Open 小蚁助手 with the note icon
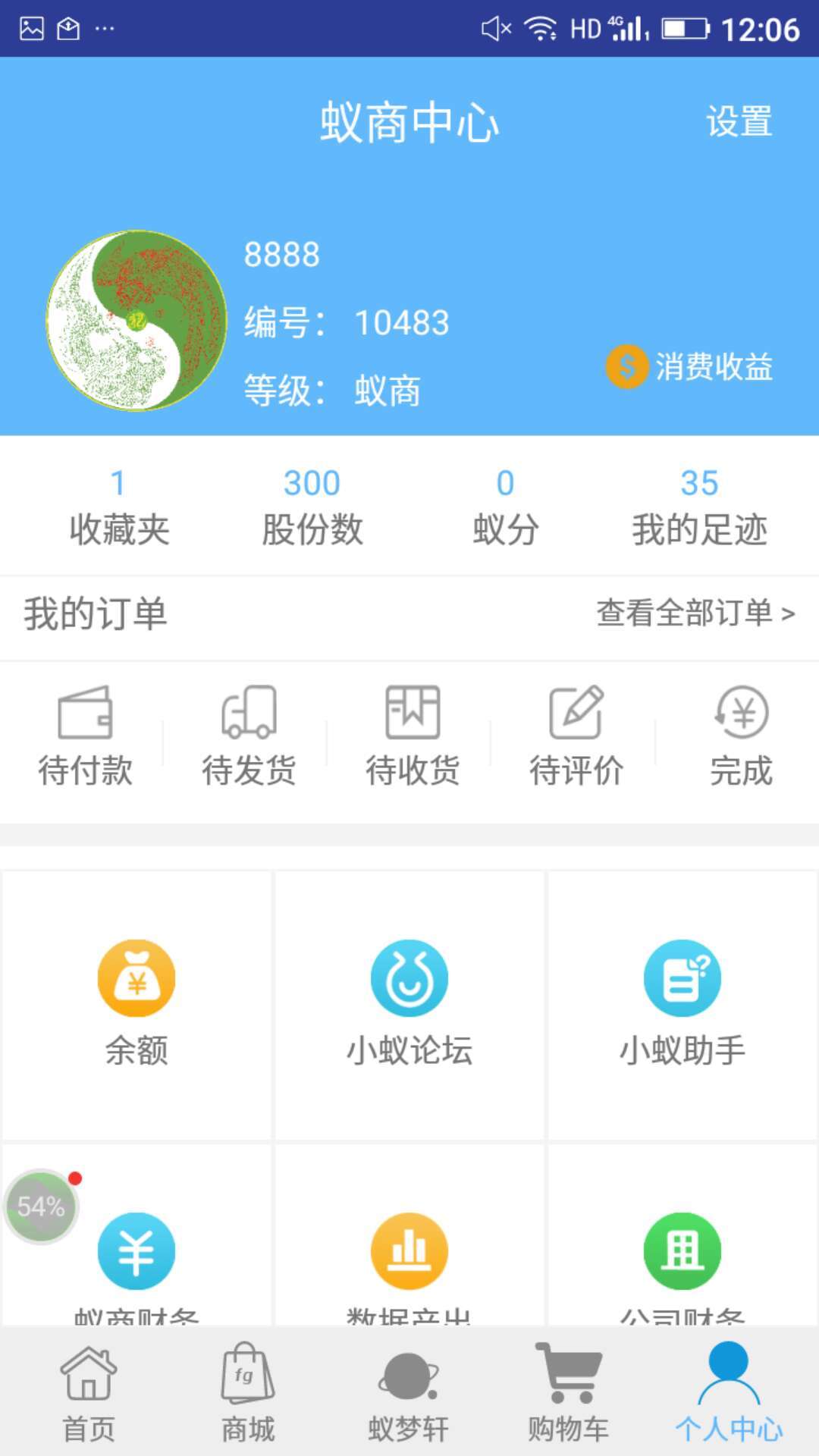Screen dimensions: 819x1456 click(x=682, y=977)
